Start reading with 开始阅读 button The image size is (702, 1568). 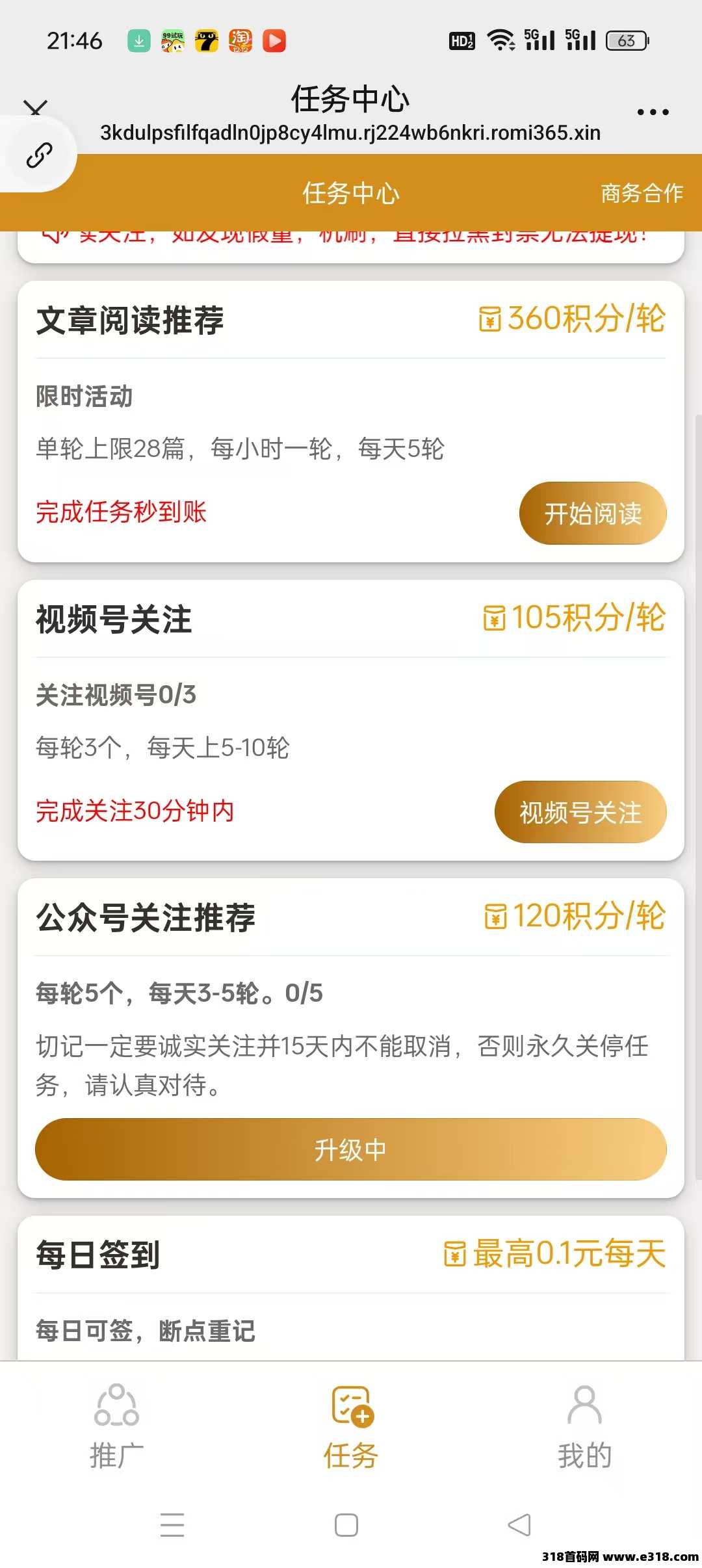pyautogui.click(x=593, y=514)
